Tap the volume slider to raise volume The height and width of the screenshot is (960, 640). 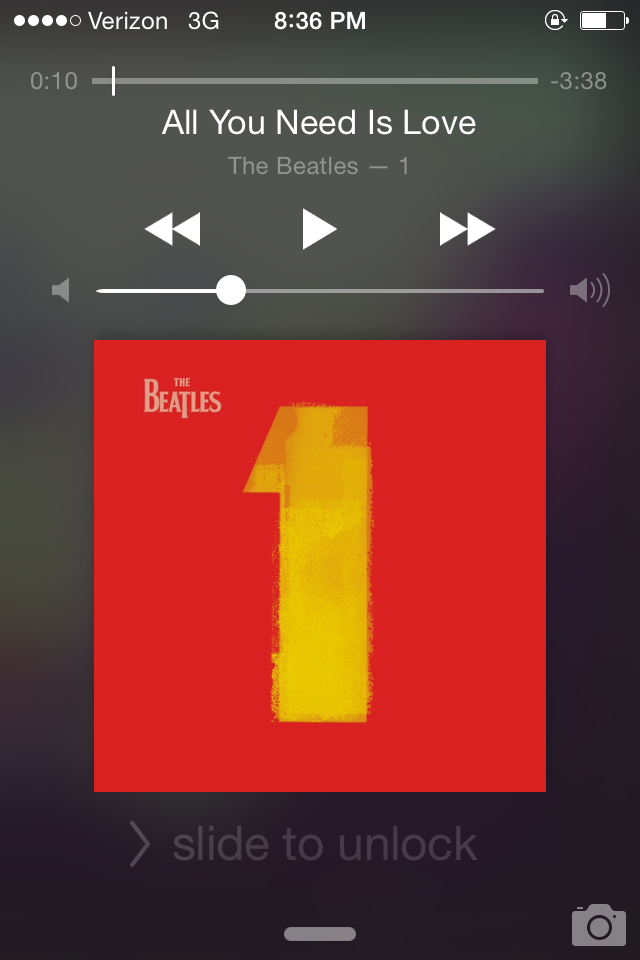pyautogui.click(x=420, y=291)
